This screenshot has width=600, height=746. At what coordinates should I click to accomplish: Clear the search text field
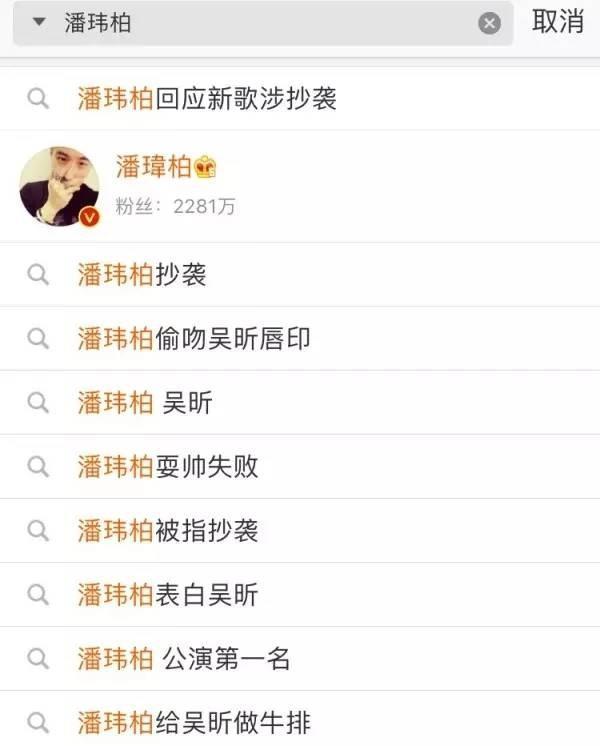click(489, 23)
